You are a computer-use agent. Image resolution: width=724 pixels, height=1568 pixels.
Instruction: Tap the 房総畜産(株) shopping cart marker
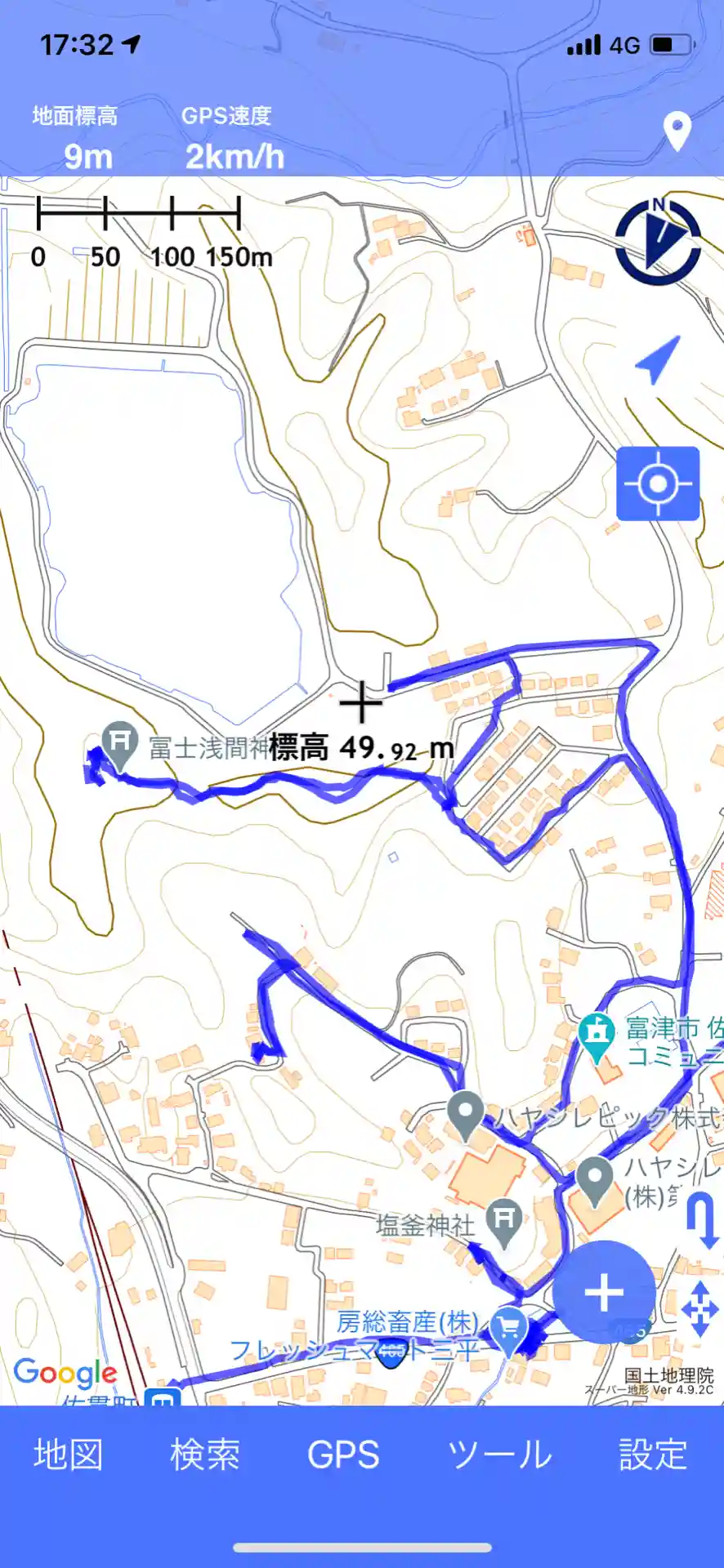[x=511, y=1328]
